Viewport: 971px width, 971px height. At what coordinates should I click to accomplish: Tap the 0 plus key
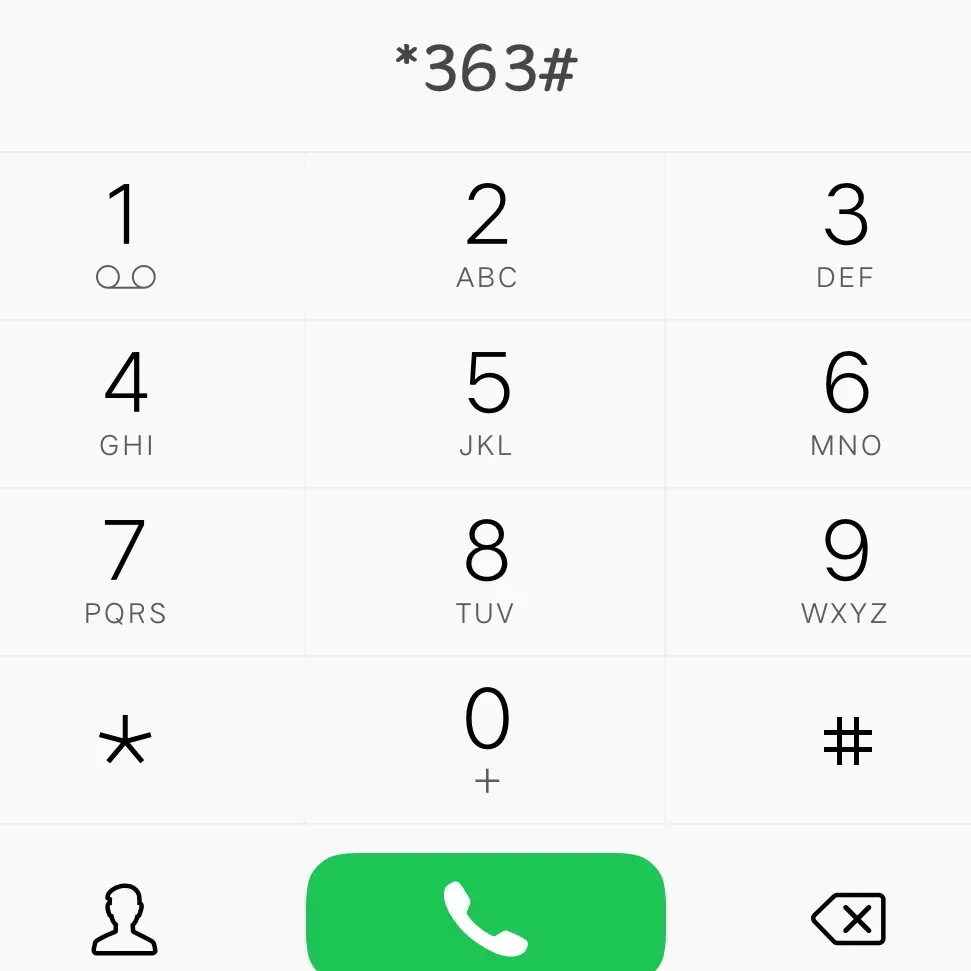pos(486,740)
